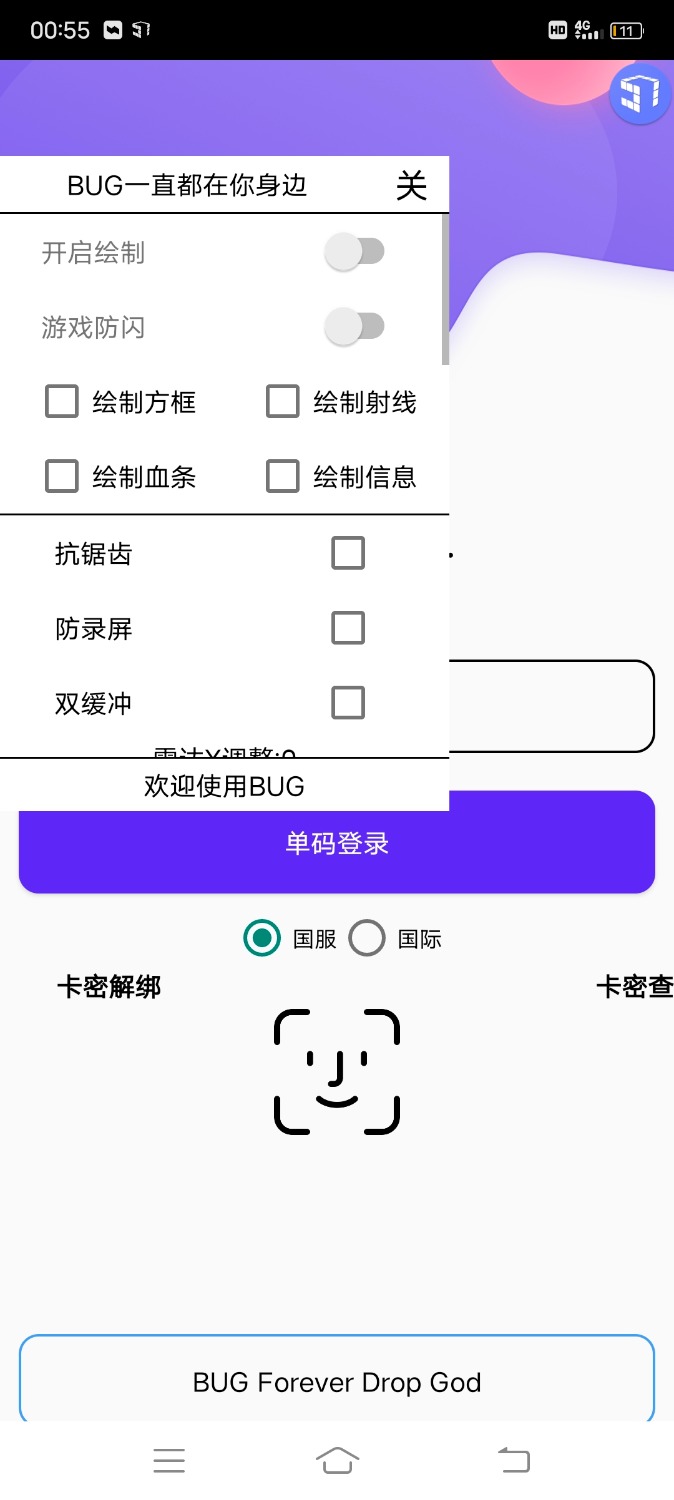Select the 双缓冲 checkbox

point(348,703)
